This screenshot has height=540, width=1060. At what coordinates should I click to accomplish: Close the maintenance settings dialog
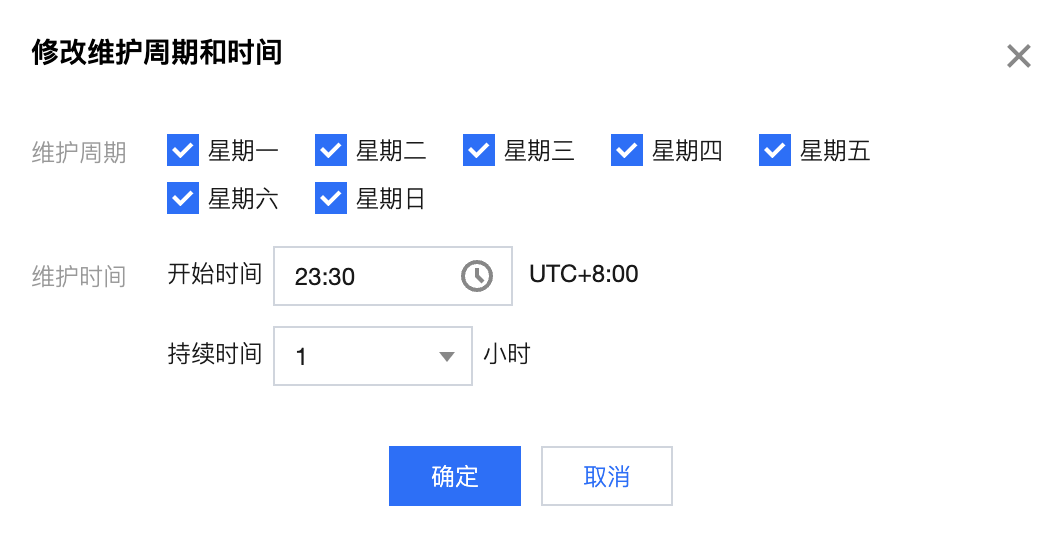tap(1018, 56)
